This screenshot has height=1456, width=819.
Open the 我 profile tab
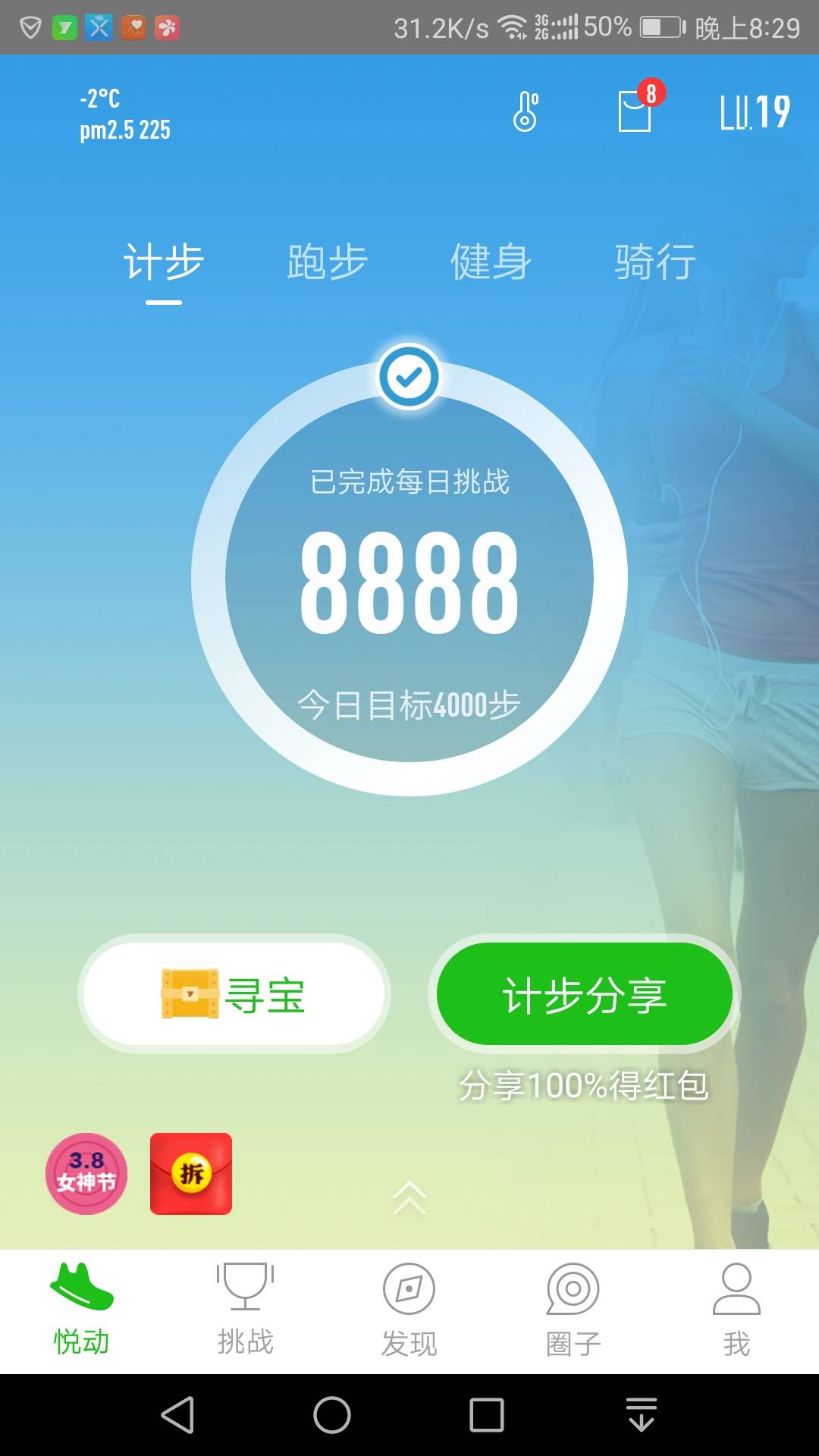736,1310
